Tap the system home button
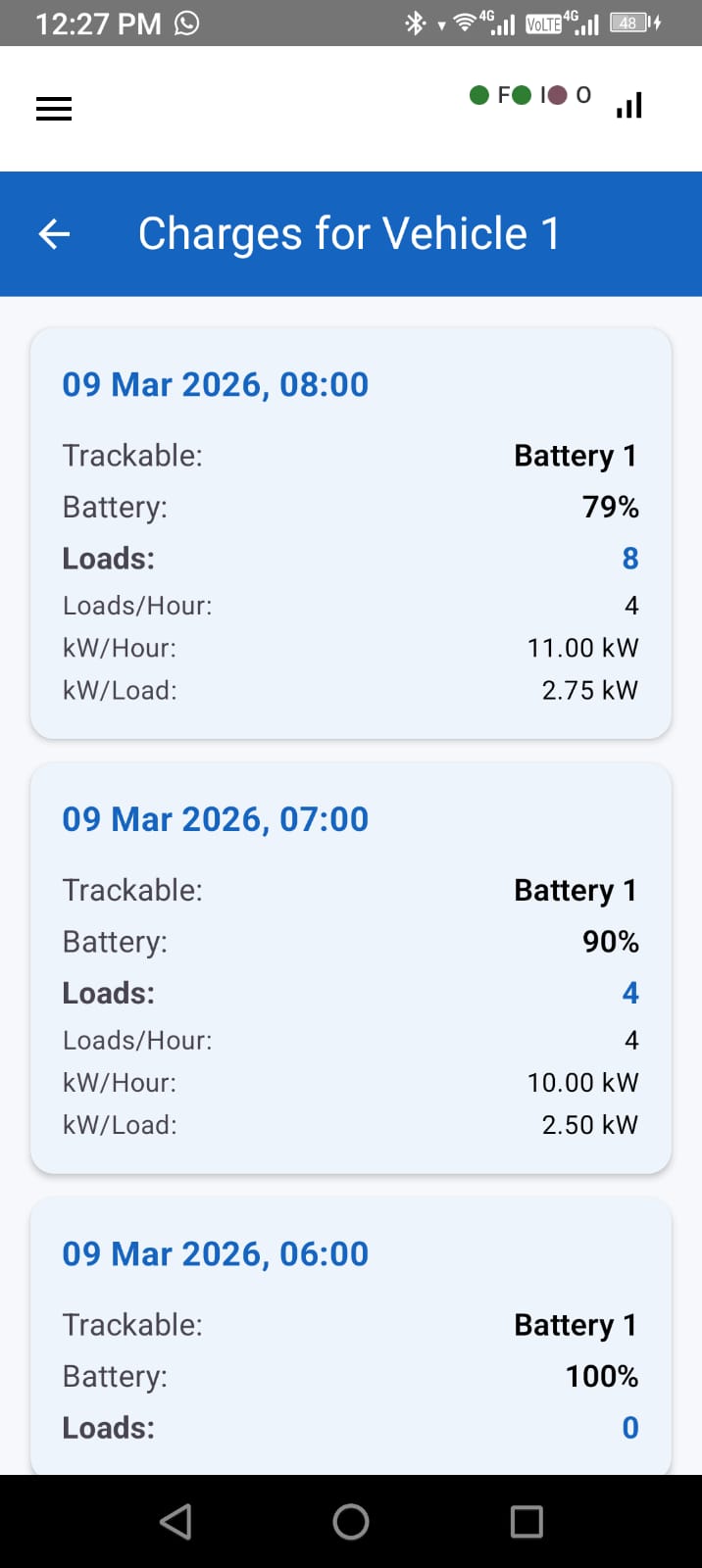Image resolution: width=702 pixels, height=1568 pixels. coord(351,1522)
